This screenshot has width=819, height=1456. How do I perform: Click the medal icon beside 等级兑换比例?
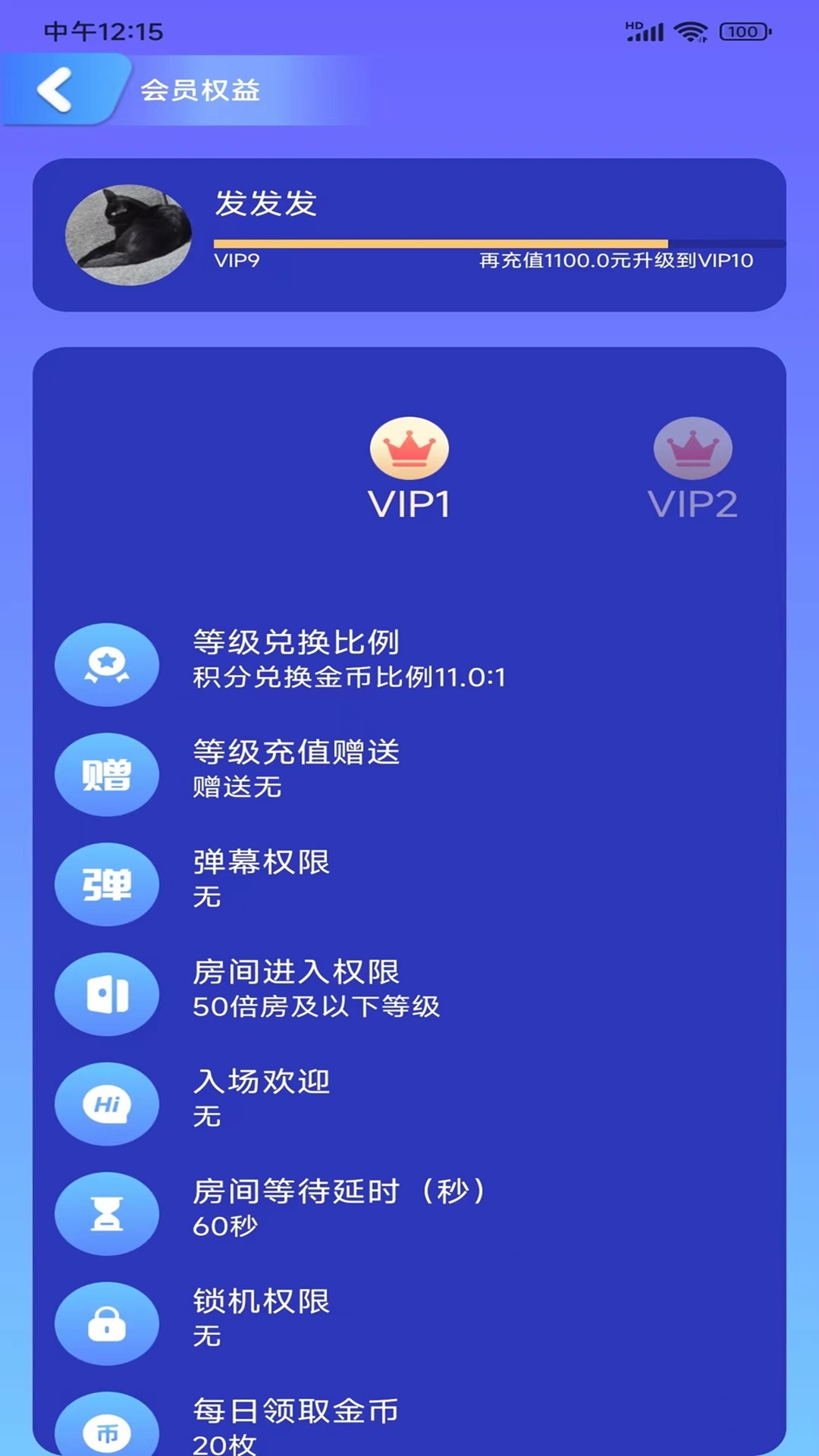[x=107, y=664]
